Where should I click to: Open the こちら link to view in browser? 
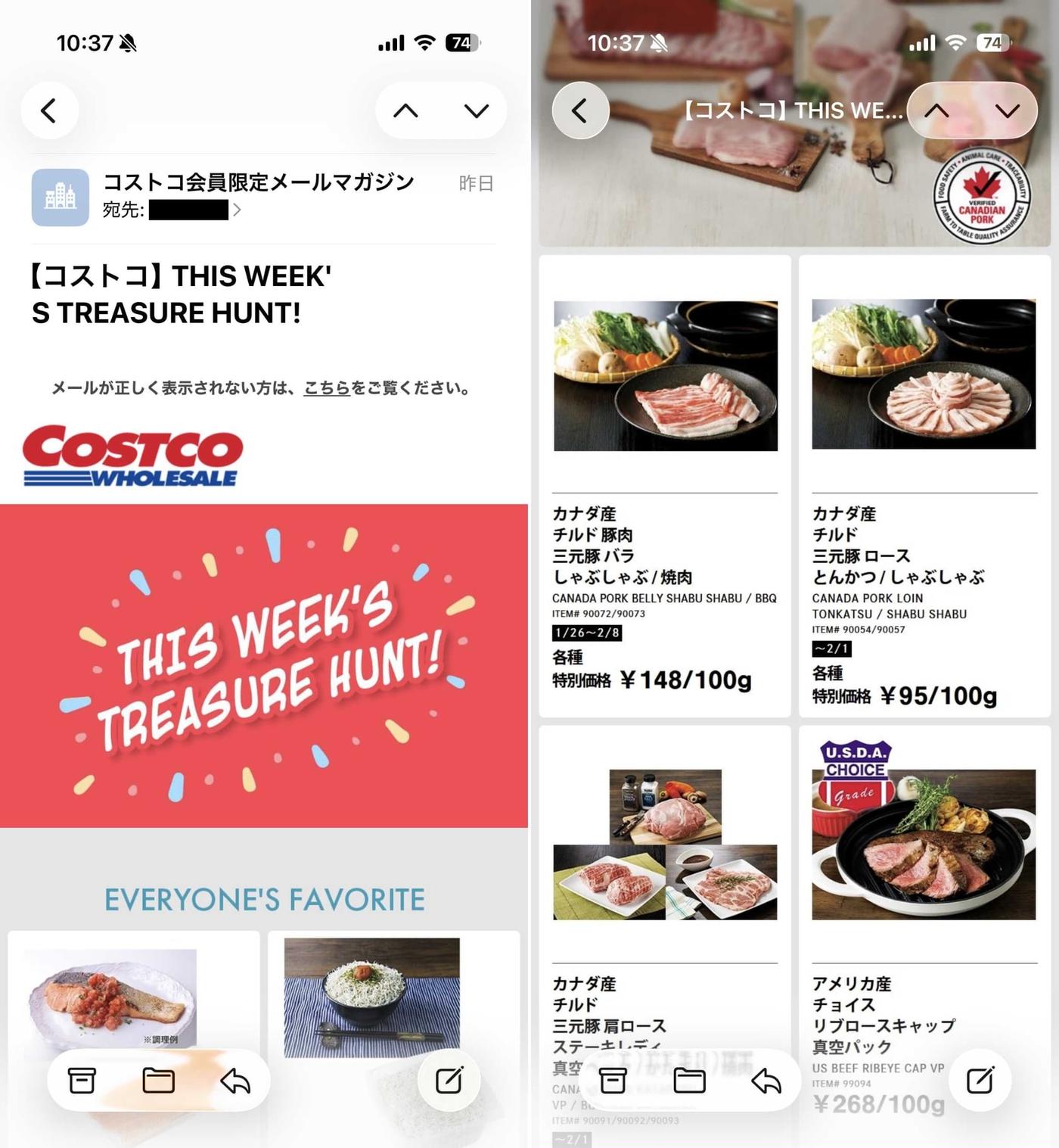327,388
